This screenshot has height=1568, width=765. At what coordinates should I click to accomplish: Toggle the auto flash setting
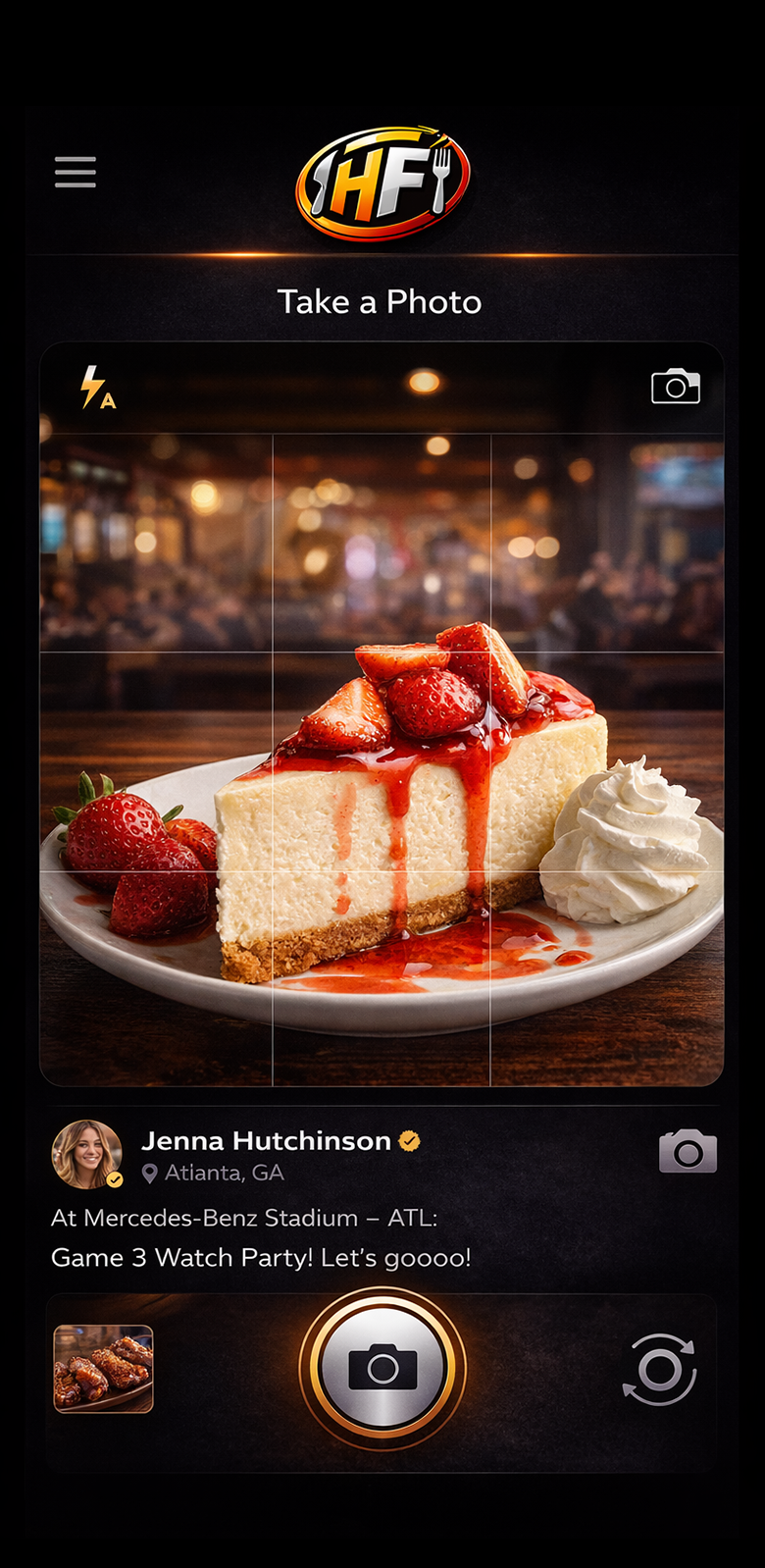coord(96,388)
